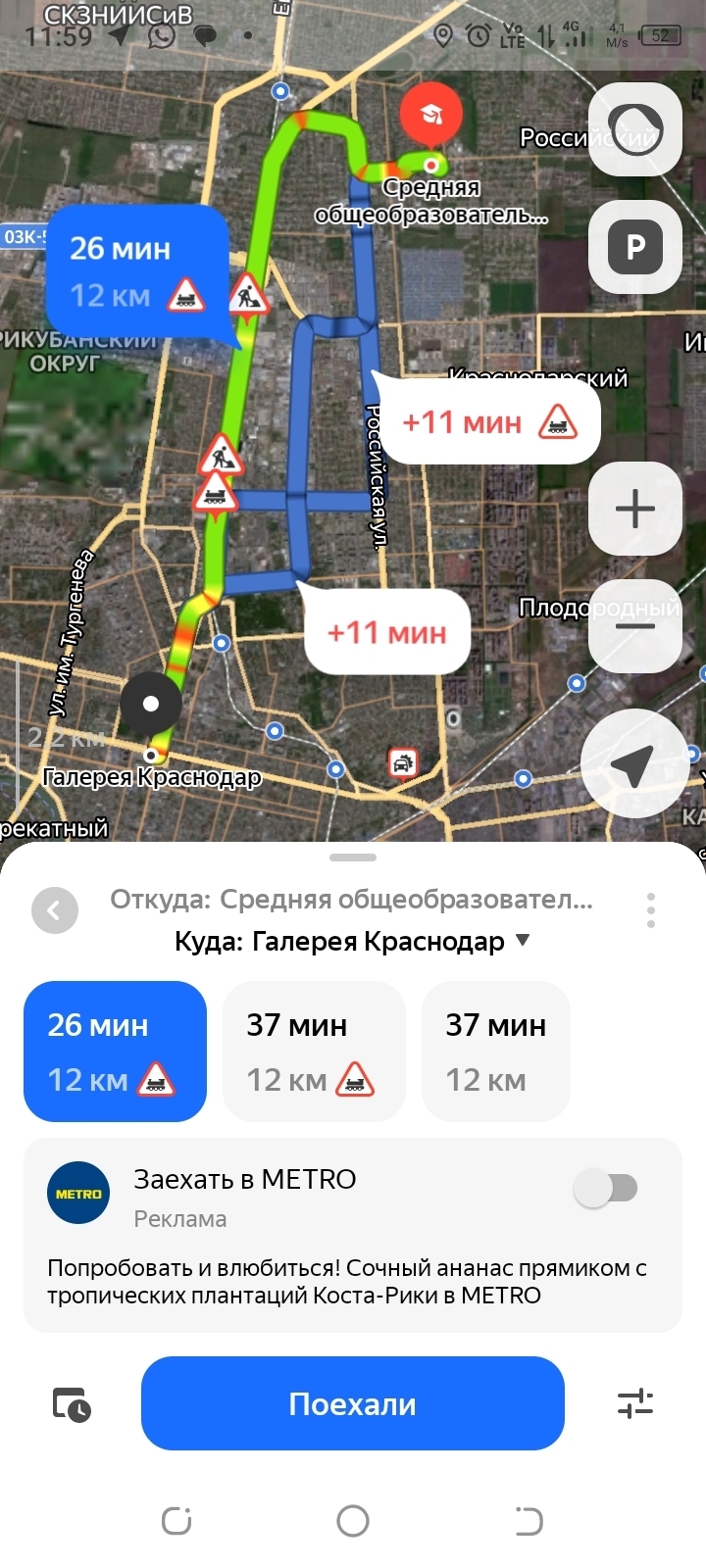The image size is (706, 1568).
Task: Zoom out on the map
Action: (635, 625)
